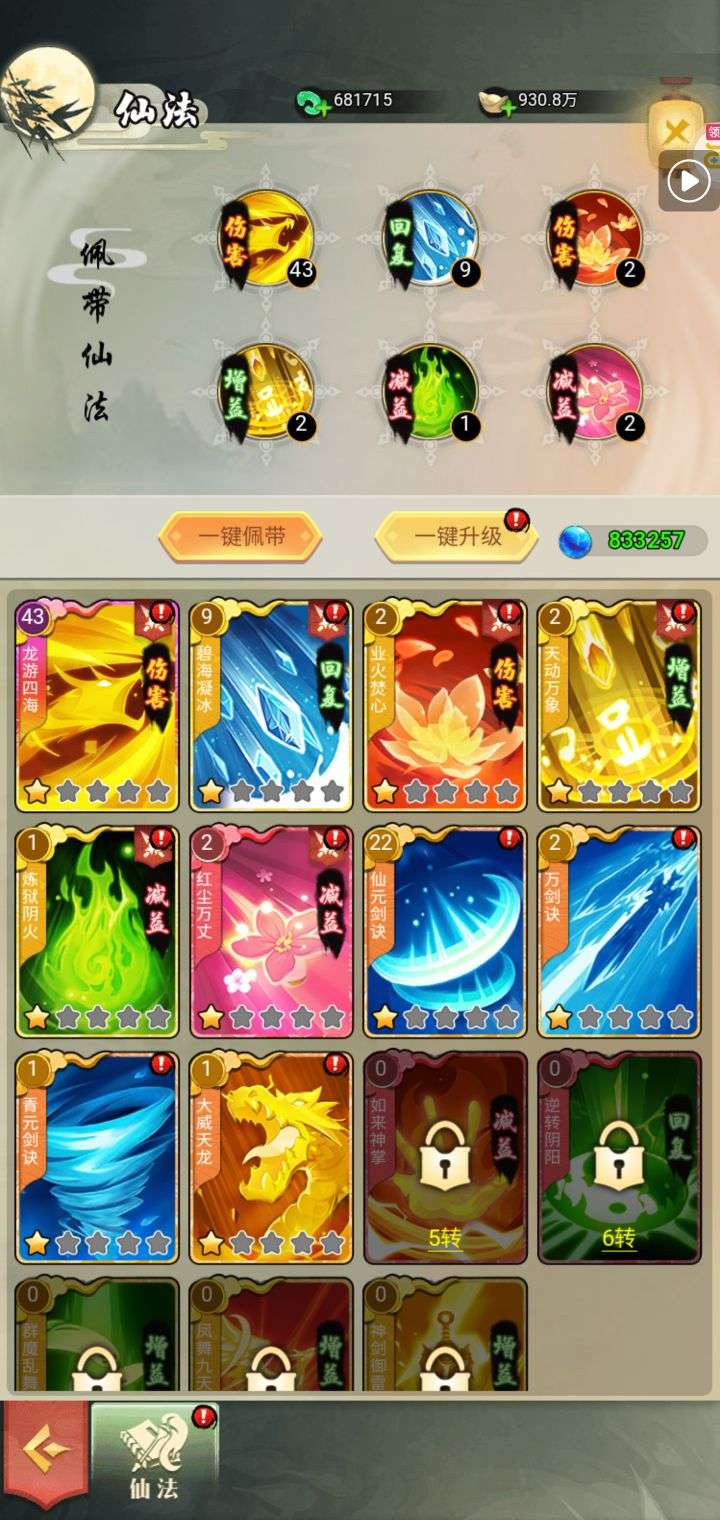Tap the locked 逆转阴阳 card
Viewport: 720px width, 1520px height.
tap(619, 1158)
